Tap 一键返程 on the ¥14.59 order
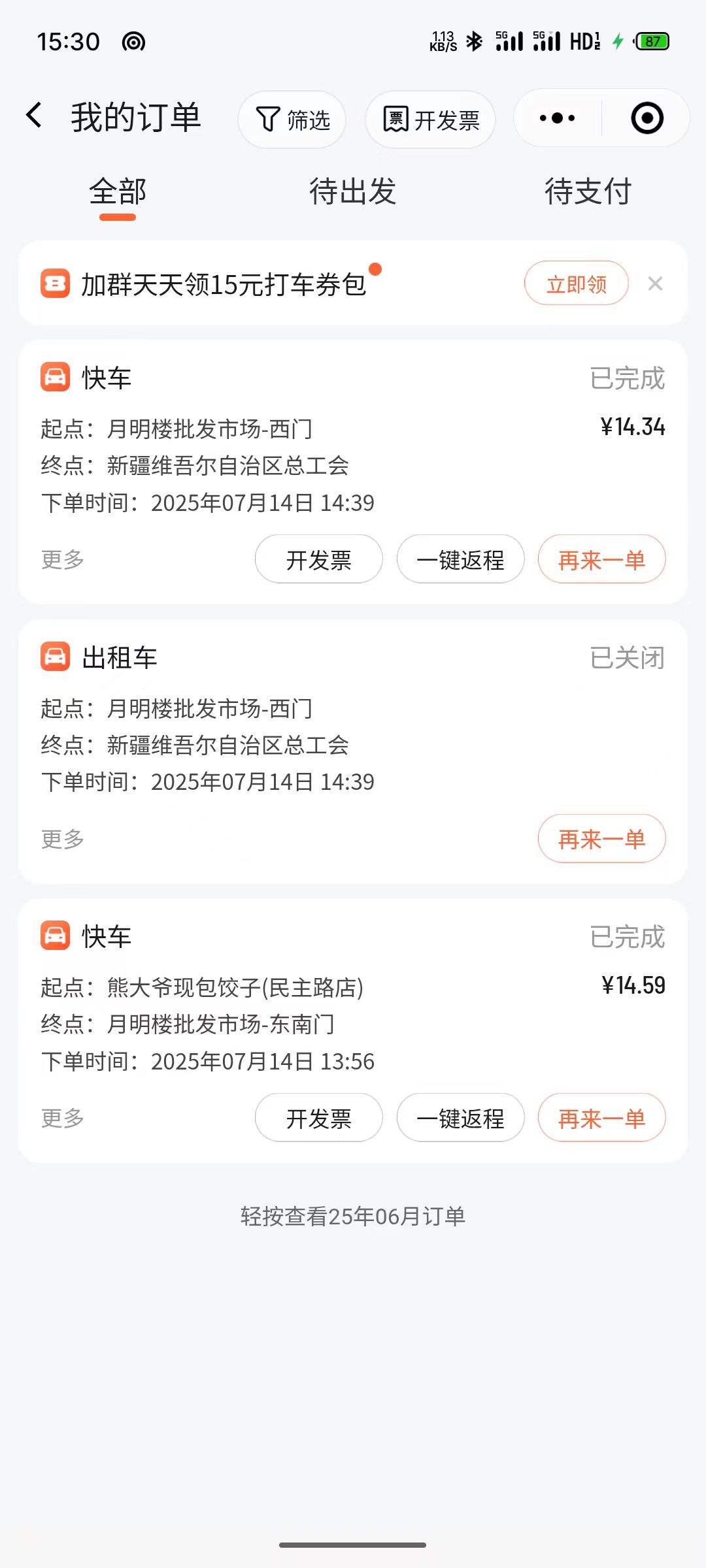This screenshot has height=1568, width=706. tap(460, 1119)
